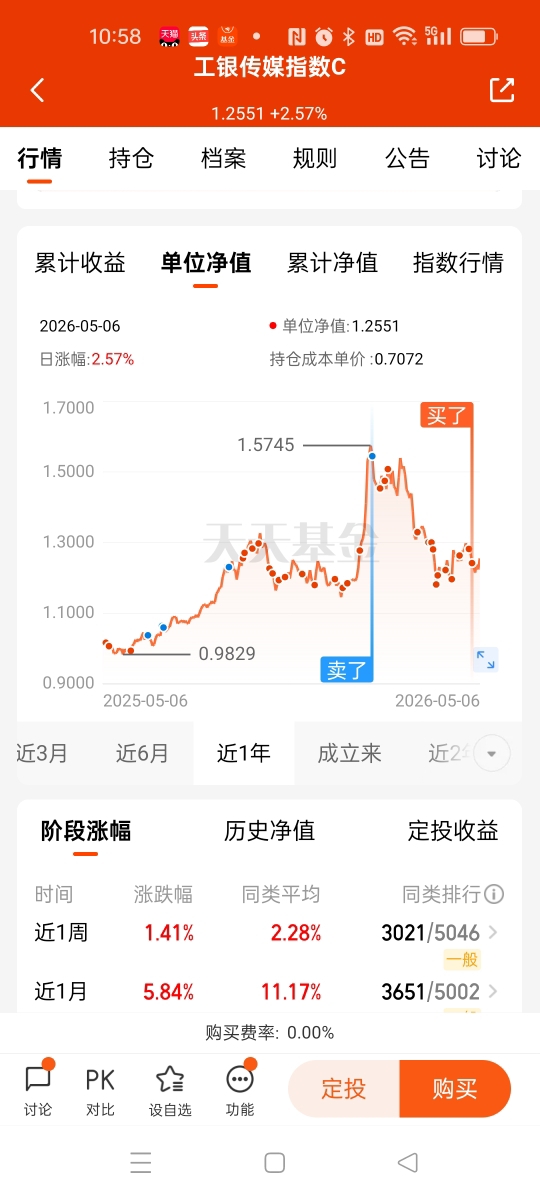Open the 定投收益 section
Screen dimensions: 540x1200
pos(453,830)
